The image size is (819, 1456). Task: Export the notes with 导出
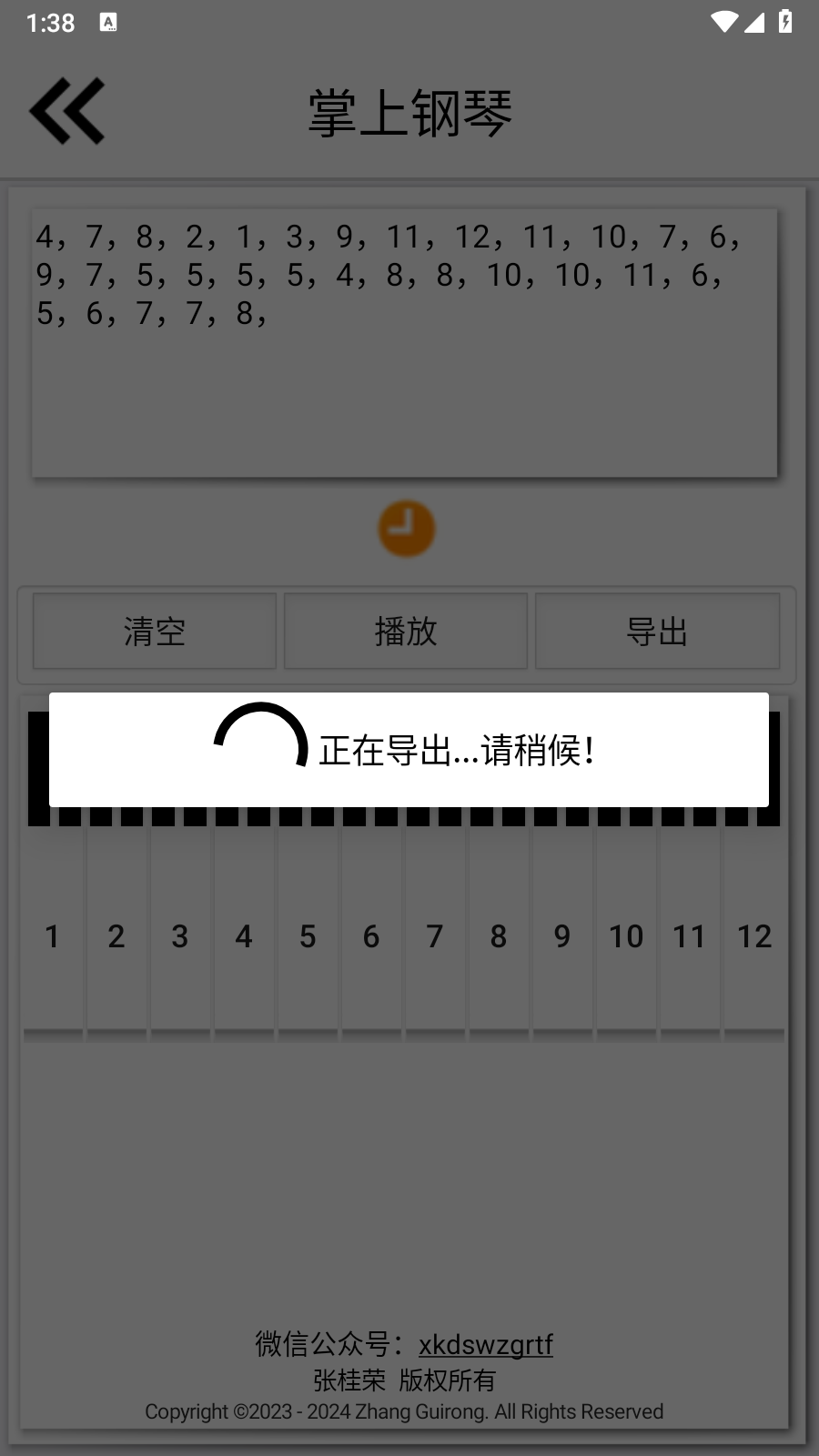(657, 632)
